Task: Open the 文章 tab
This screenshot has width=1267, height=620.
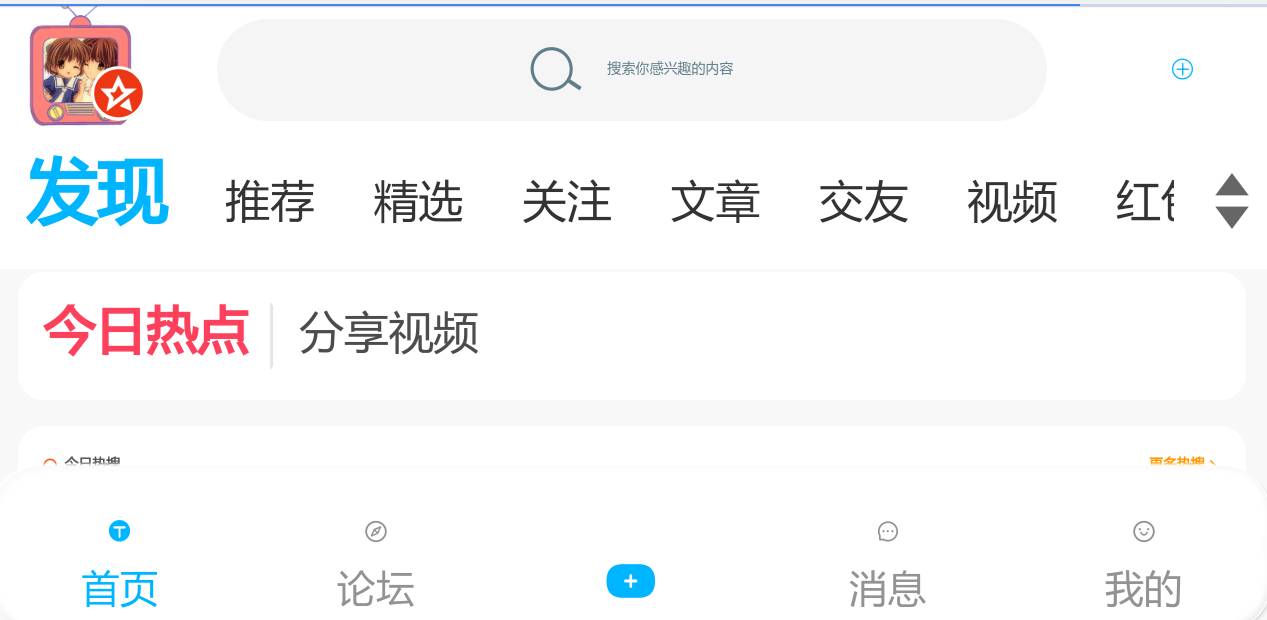Action: (715, 202)
